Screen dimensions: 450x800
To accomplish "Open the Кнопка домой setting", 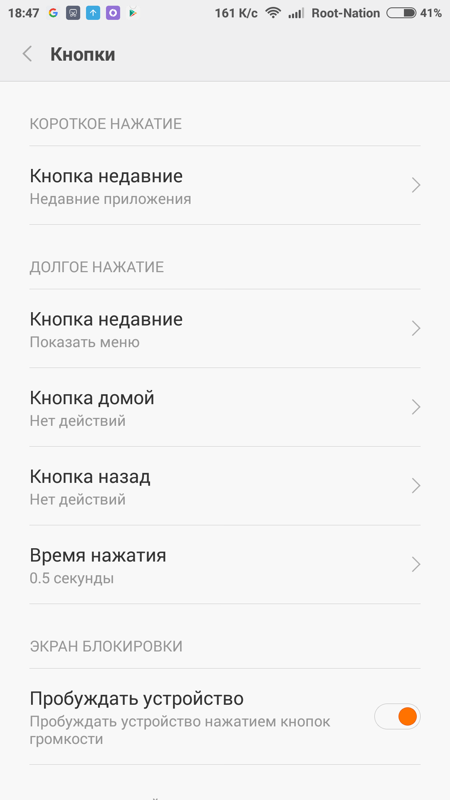I will 225,407.
